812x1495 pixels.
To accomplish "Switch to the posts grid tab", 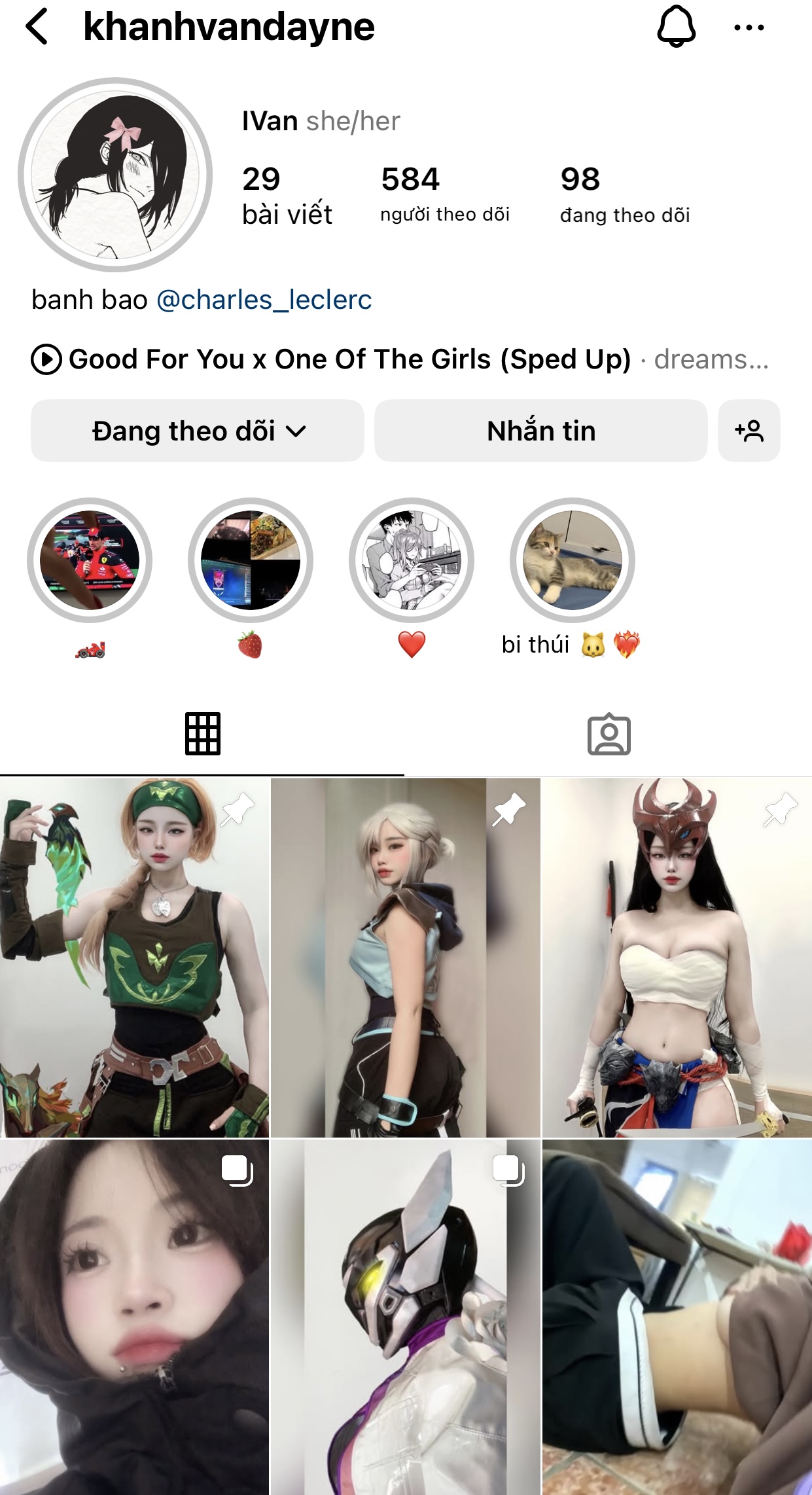I will pyautogui.click(x=202, y=734).
